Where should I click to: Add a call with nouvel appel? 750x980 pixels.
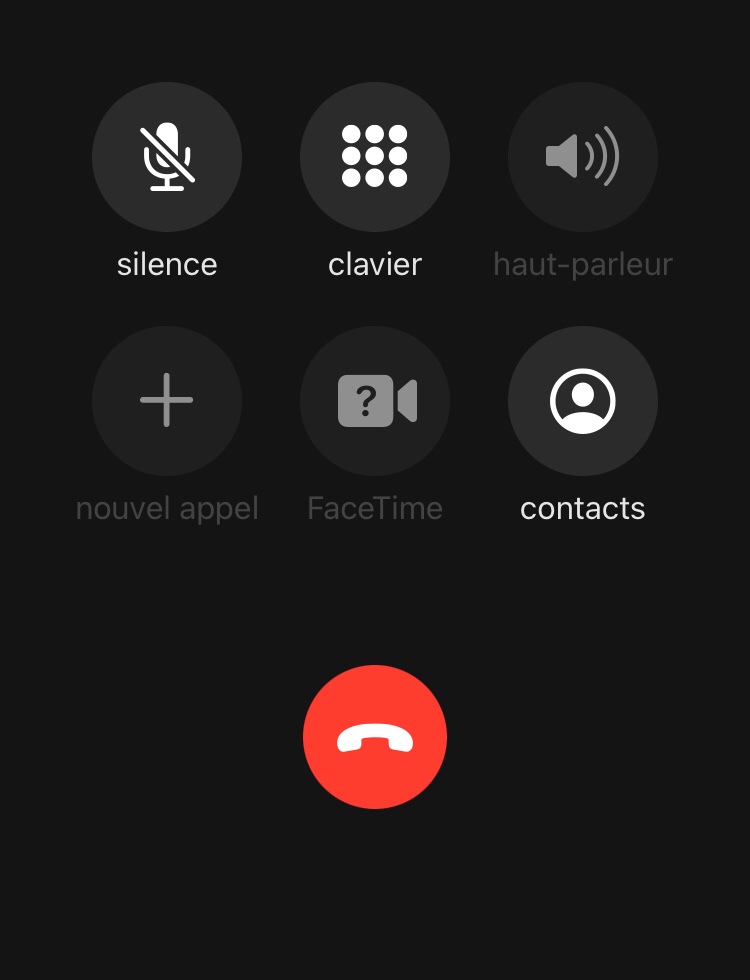click(x=167, y=401)
